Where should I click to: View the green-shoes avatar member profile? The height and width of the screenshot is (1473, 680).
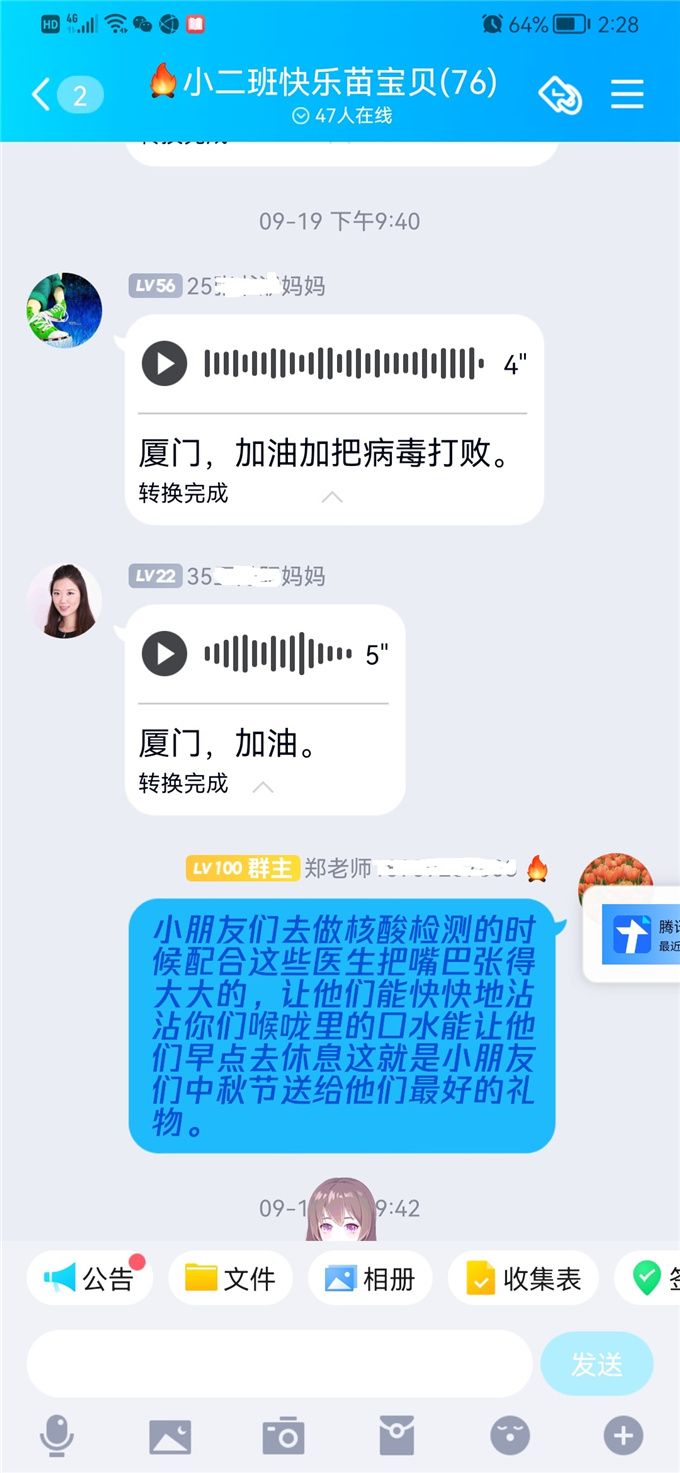click(64, 310)
